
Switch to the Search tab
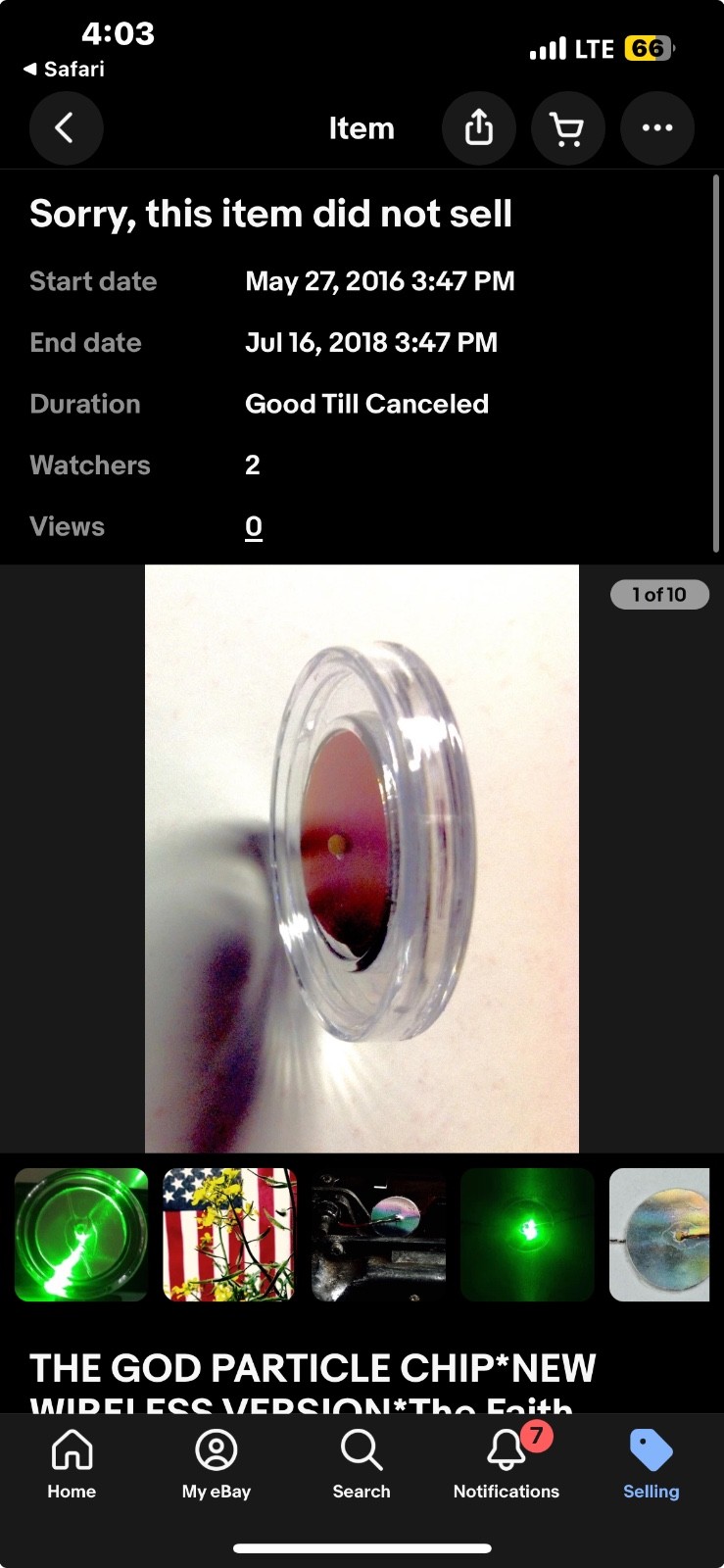tap(362, 1465)
